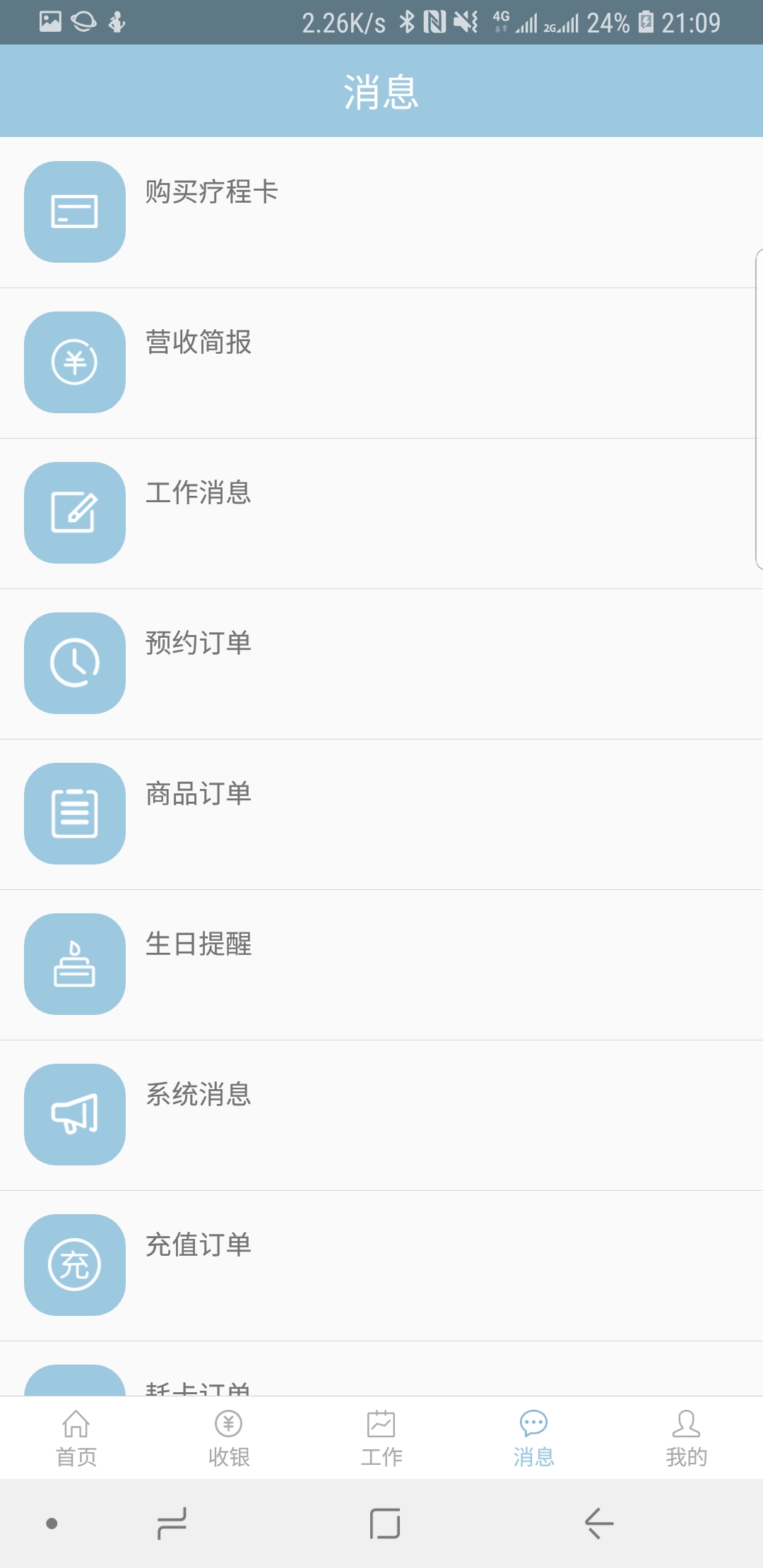Go to the 收银 cashier tab
This screenshot has height=1568, width=763.
pos(229,1438)
